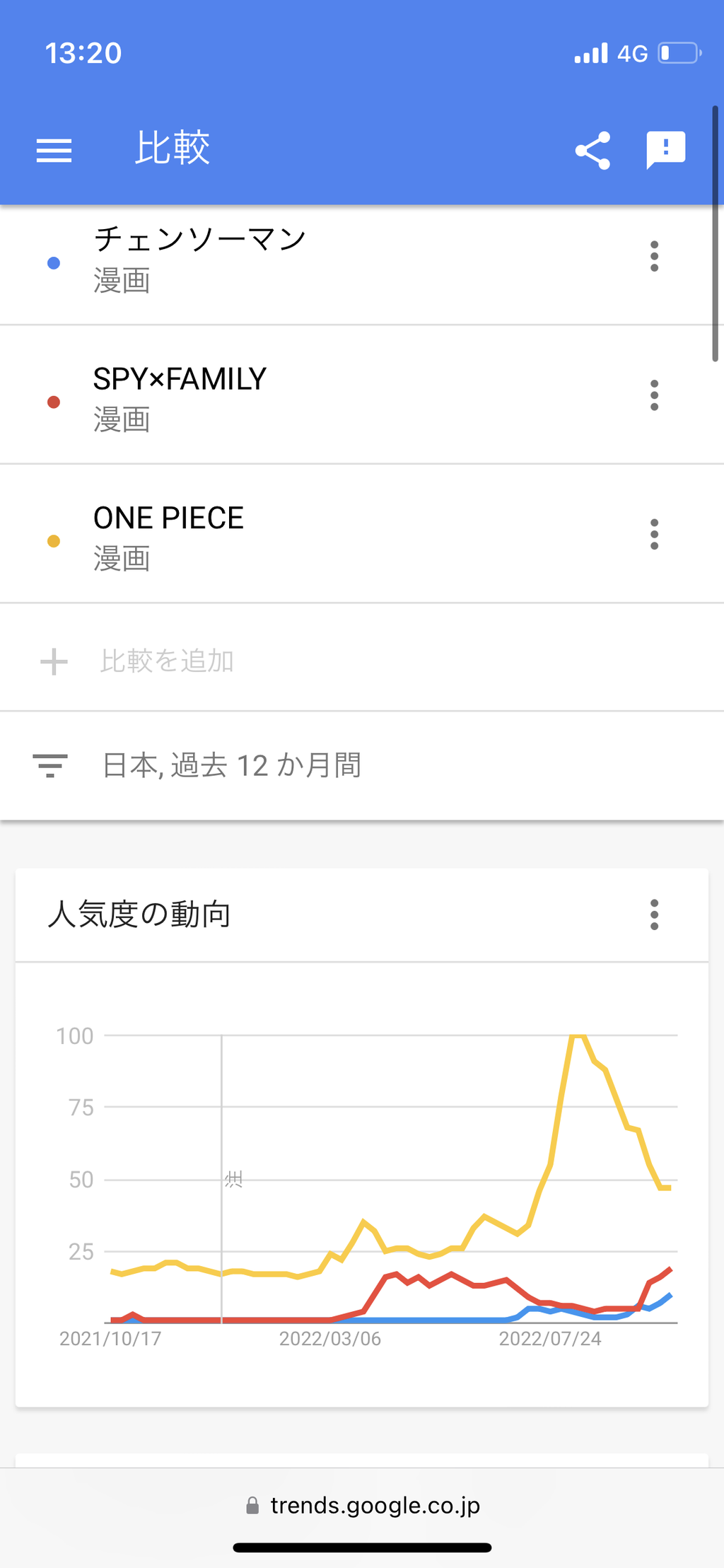Screen dimensions: 724x1568
Task: Open the hamburger navigation menu
Action: coord(54,151)
